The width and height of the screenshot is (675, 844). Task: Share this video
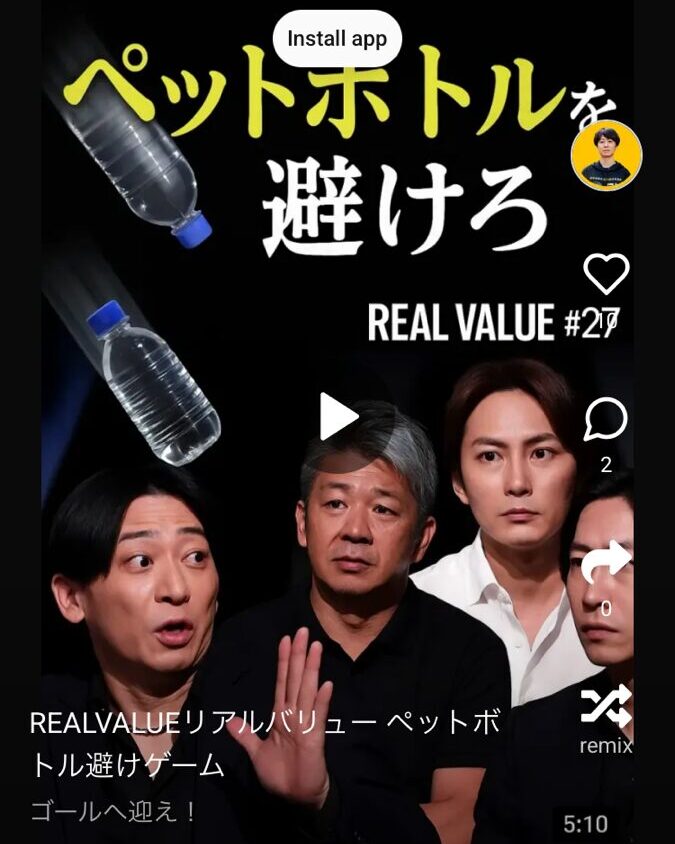click(x=606, y=563)
